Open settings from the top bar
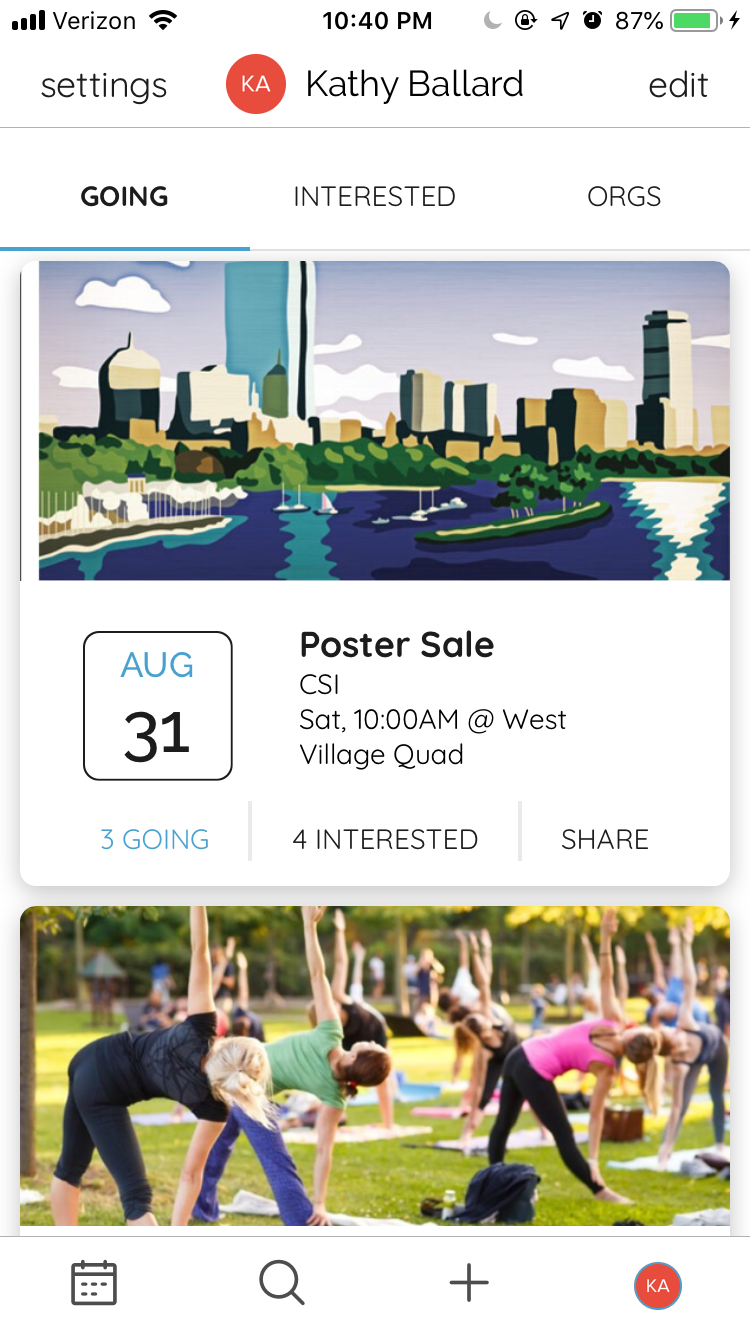 (103, 86)
